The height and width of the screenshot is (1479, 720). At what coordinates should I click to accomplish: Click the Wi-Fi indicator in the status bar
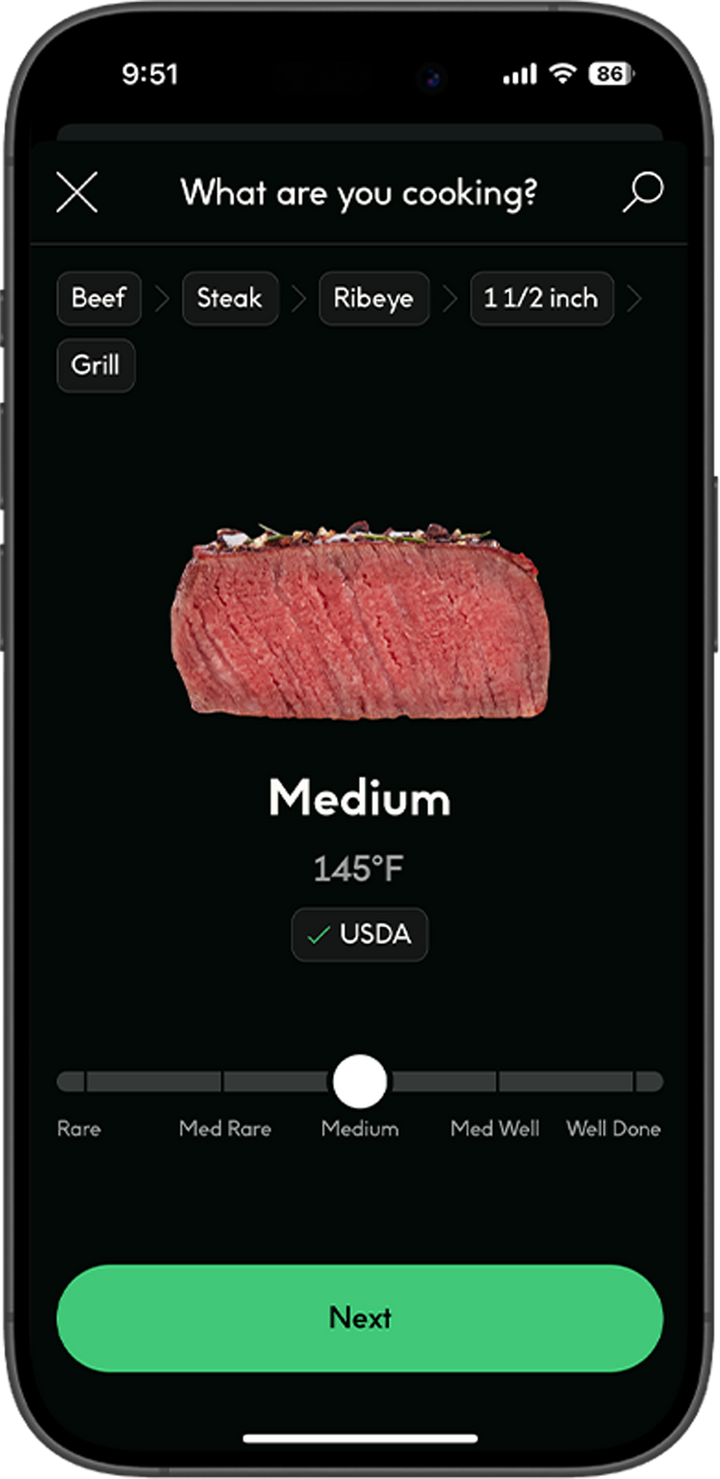(561, 73)
